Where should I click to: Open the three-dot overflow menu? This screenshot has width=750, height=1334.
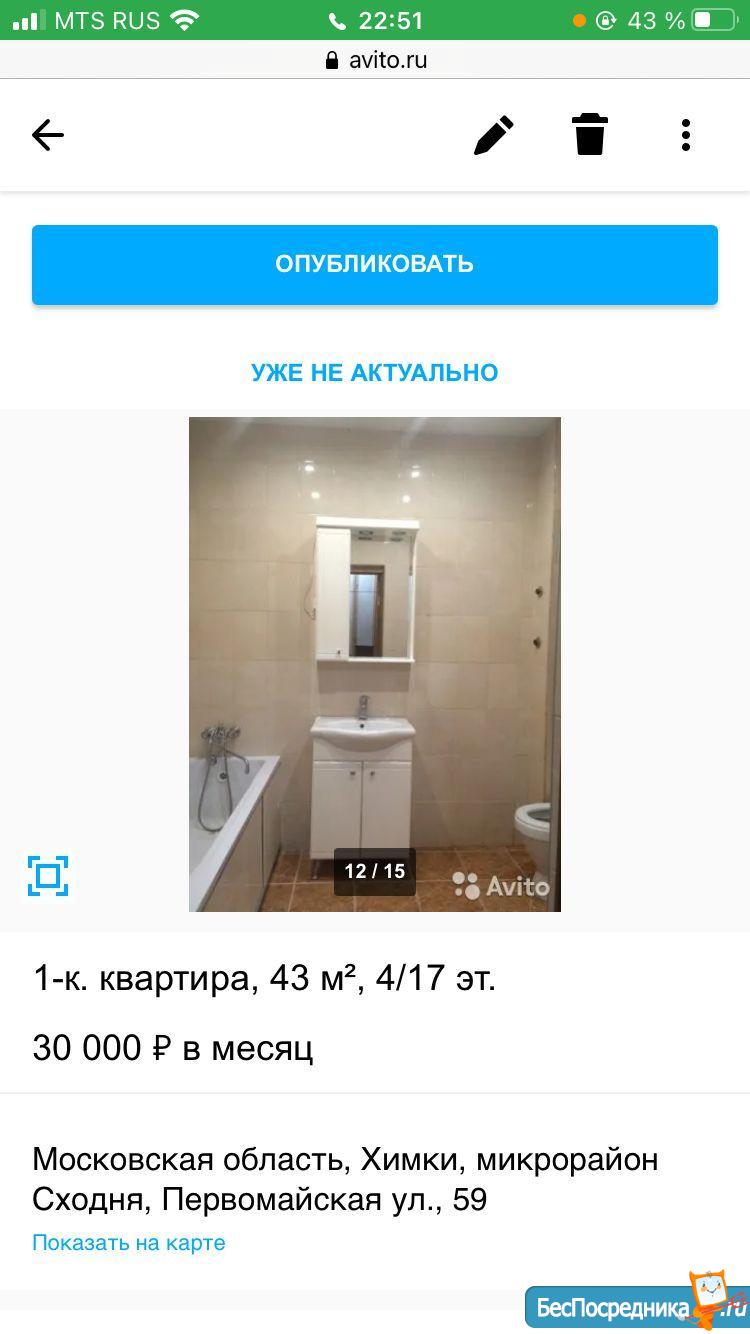(x=685, y=135)
